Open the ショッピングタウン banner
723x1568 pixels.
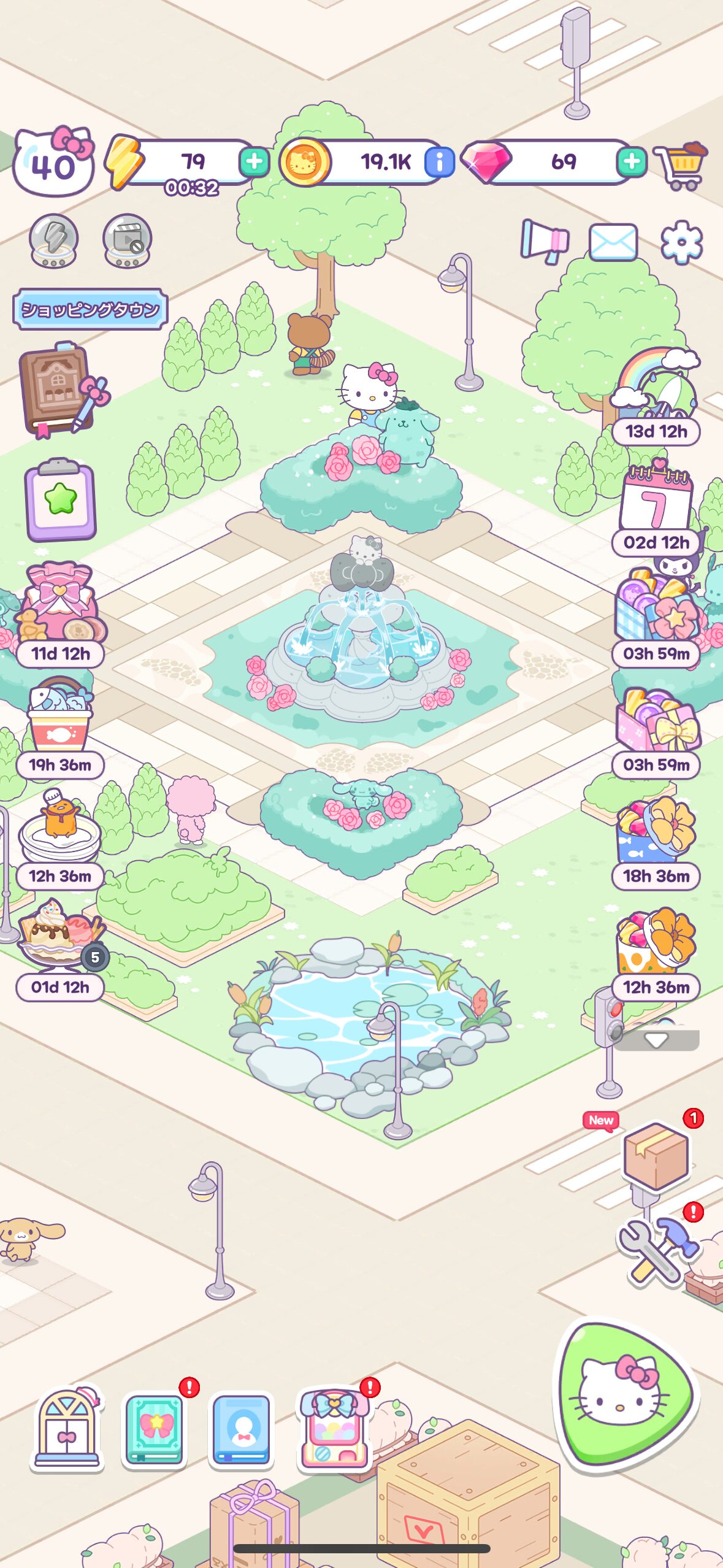coord(90,309)
